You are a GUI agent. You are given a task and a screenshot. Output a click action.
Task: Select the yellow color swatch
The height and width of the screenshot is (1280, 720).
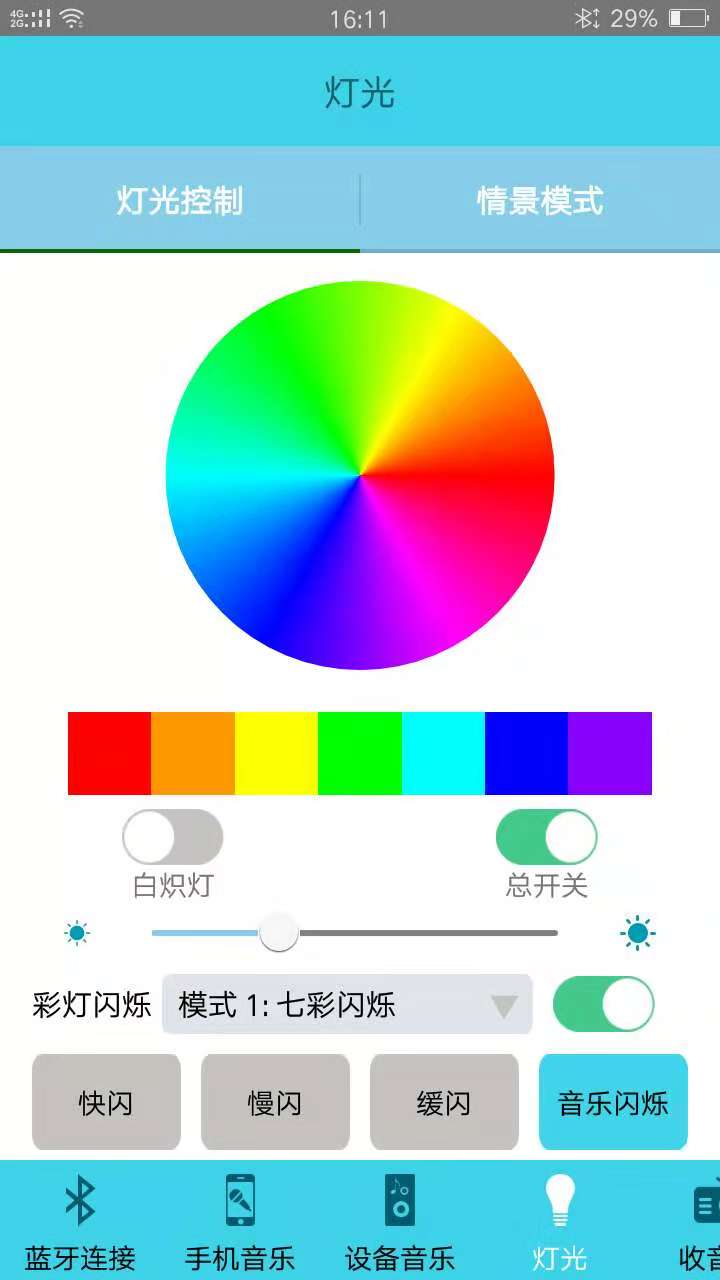tap(276, 753)
